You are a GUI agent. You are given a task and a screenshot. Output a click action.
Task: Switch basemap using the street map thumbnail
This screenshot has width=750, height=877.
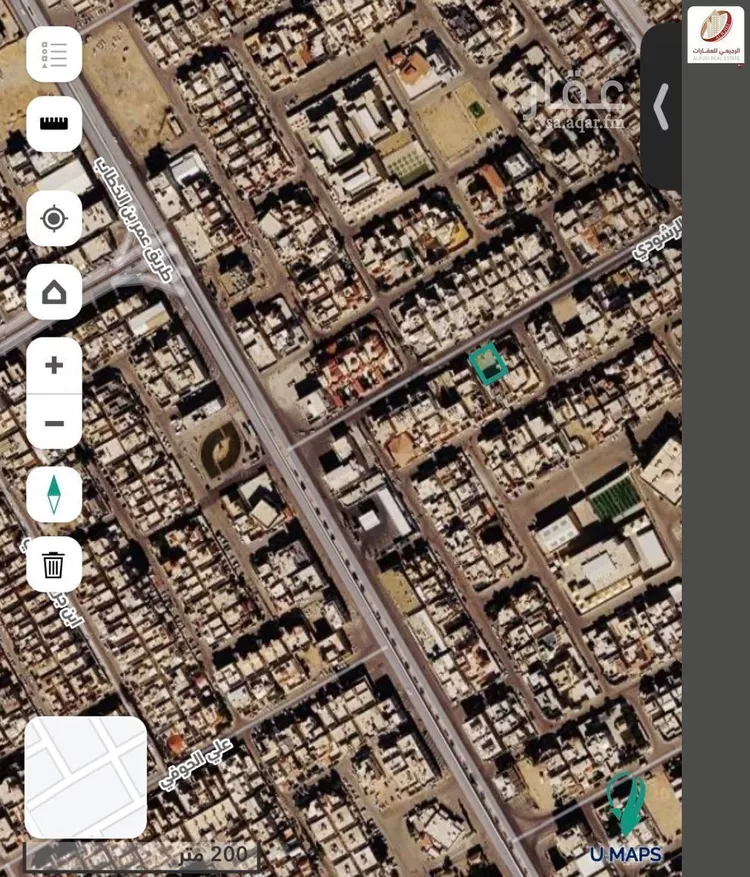86,777
